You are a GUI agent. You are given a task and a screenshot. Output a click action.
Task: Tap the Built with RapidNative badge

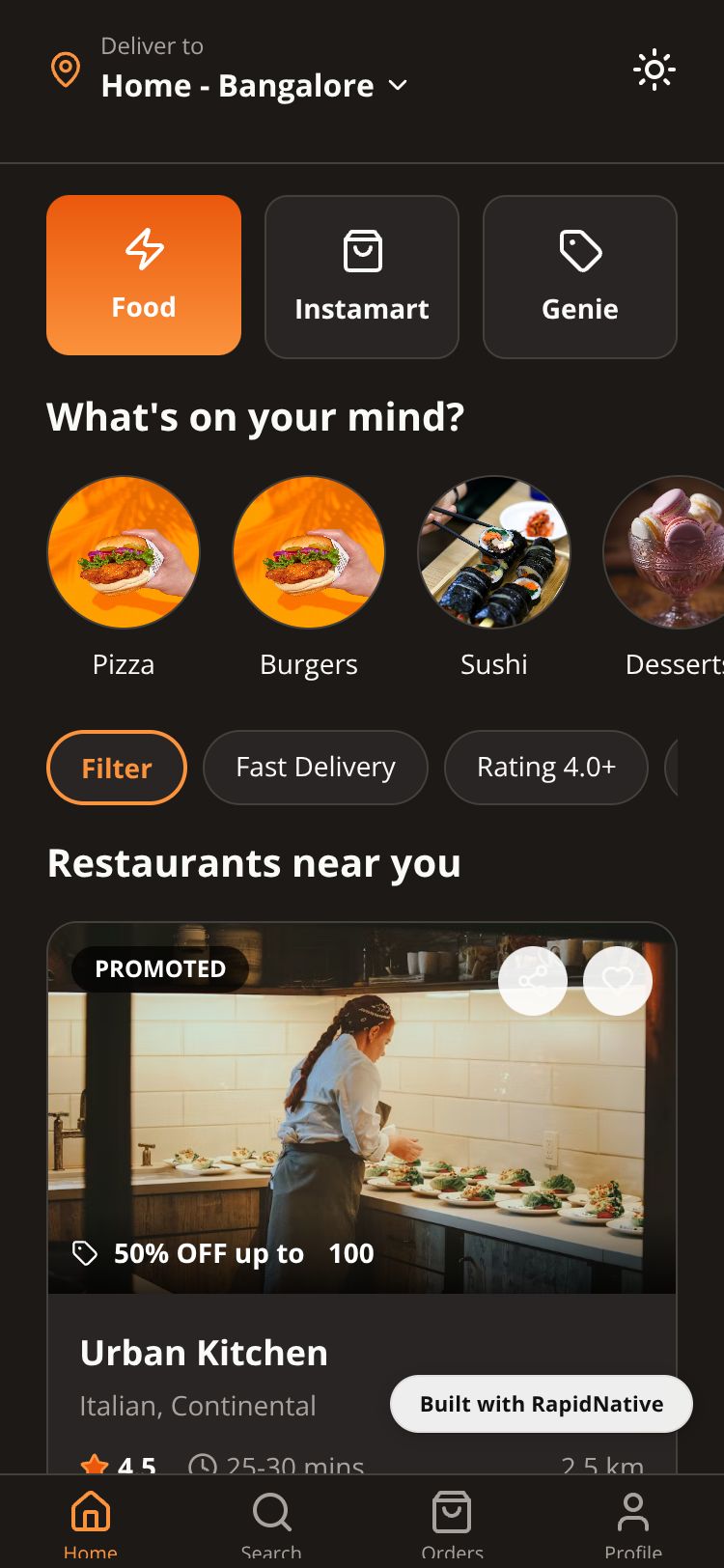(541, 1404)
